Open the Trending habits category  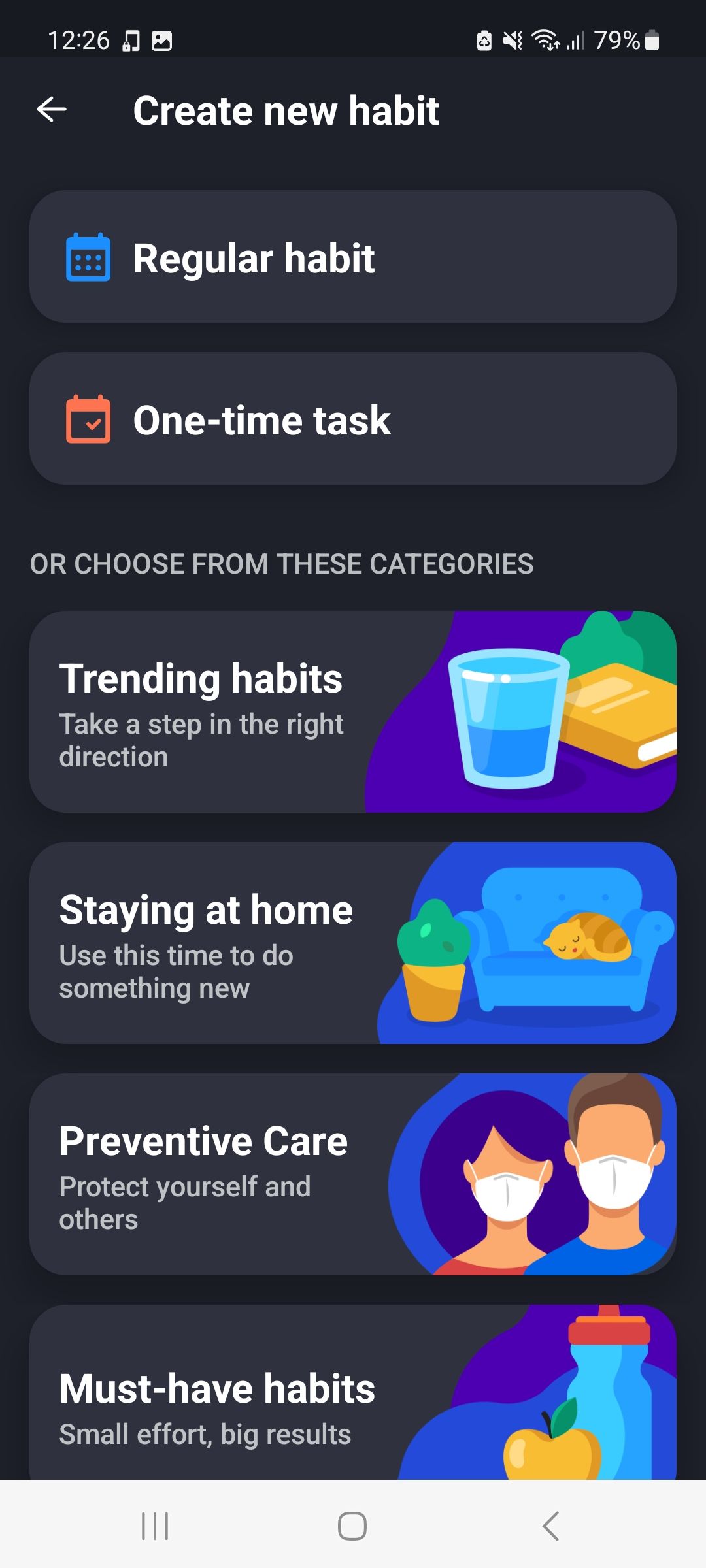click(353, 711)
